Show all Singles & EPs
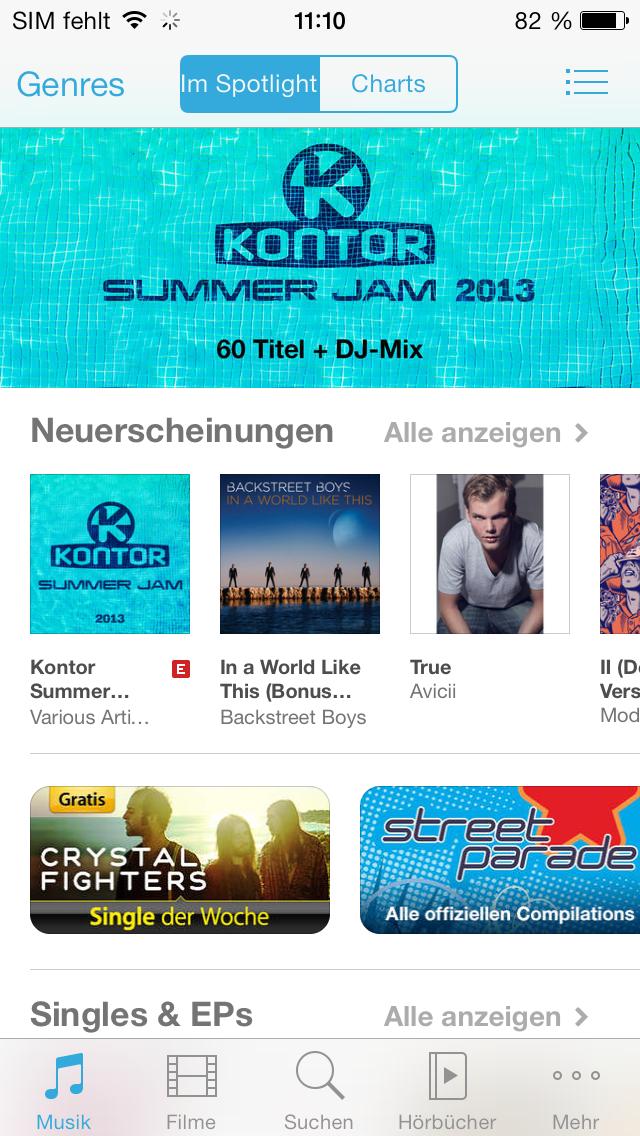This screenshot has width=640, height=1136. click(x=486, y=1016)
